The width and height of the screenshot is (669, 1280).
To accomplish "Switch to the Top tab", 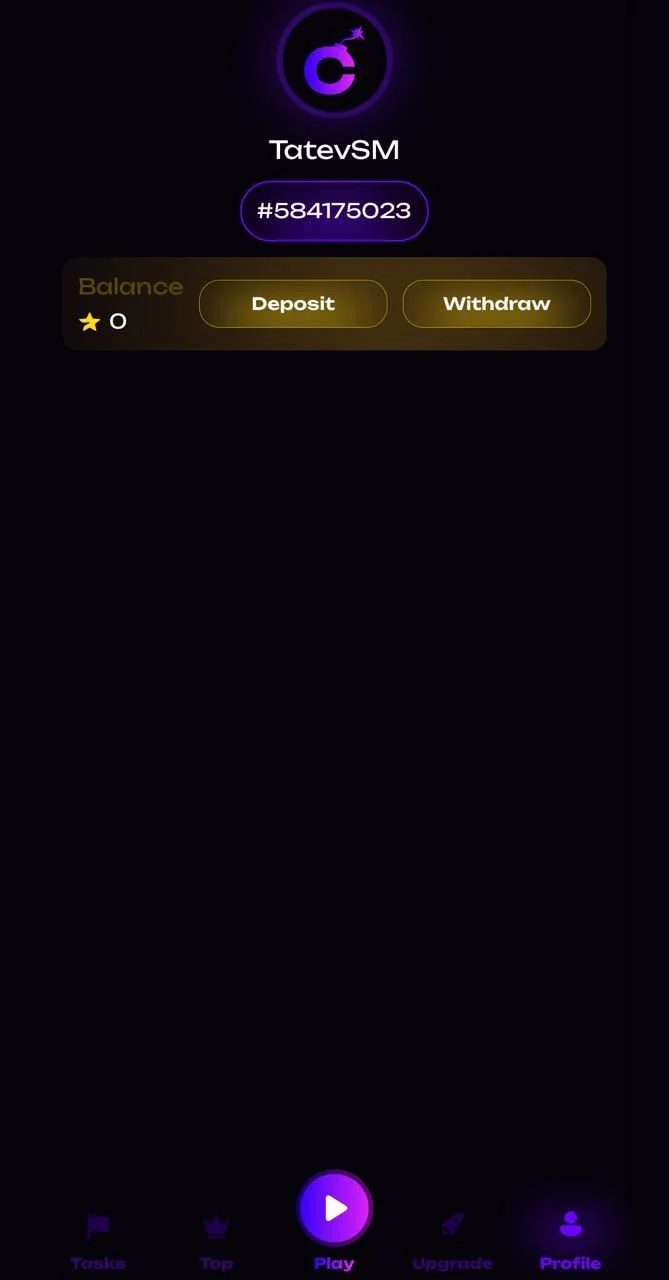I will point(216,1241).
